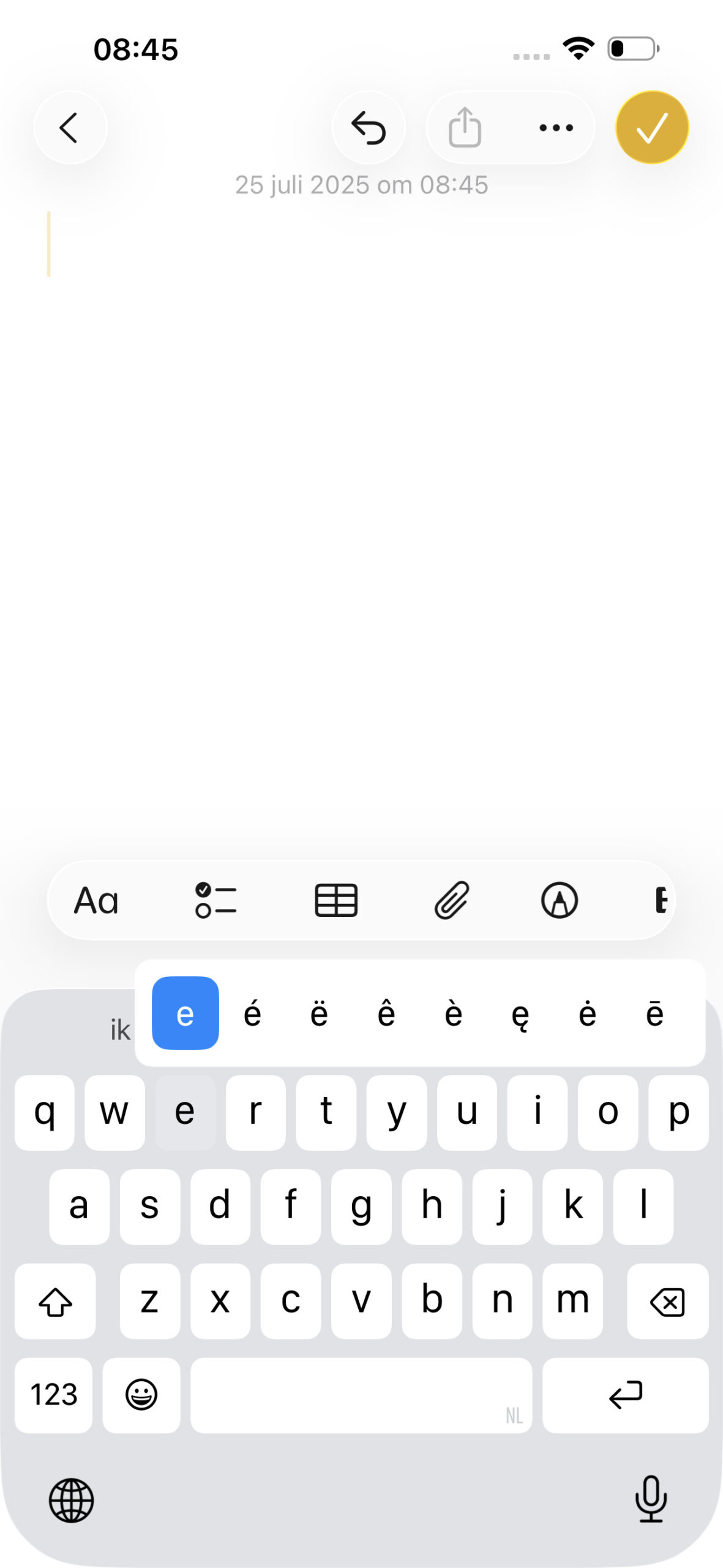Undo the last edit
The height and width of the screenshot is (1568, 723).
pos(369,127)
